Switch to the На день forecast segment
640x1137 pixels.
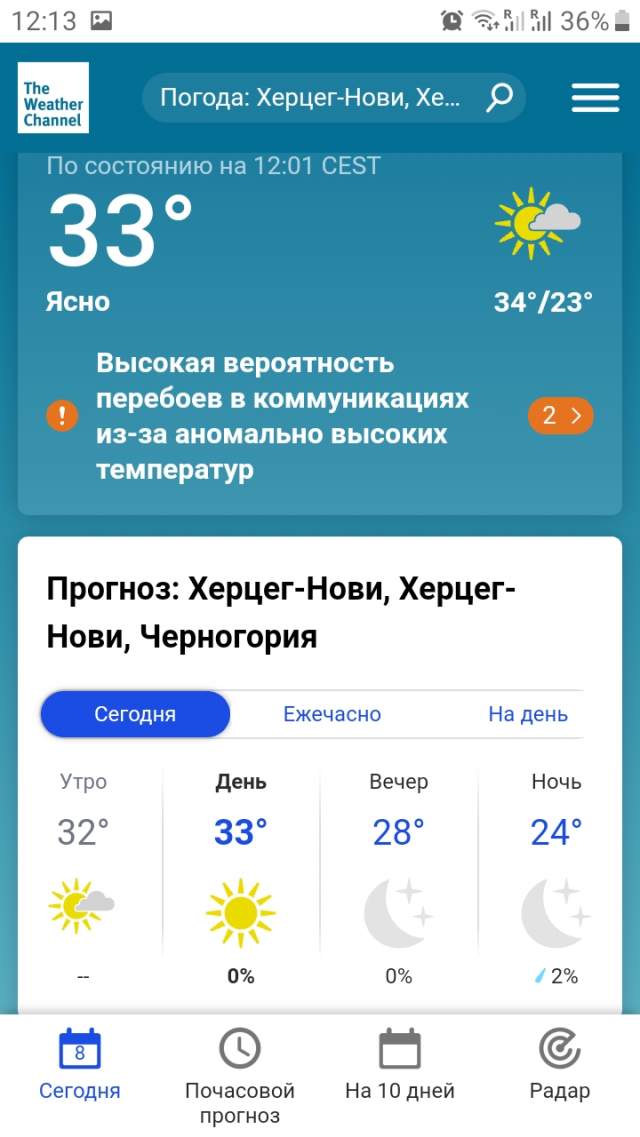527,714
